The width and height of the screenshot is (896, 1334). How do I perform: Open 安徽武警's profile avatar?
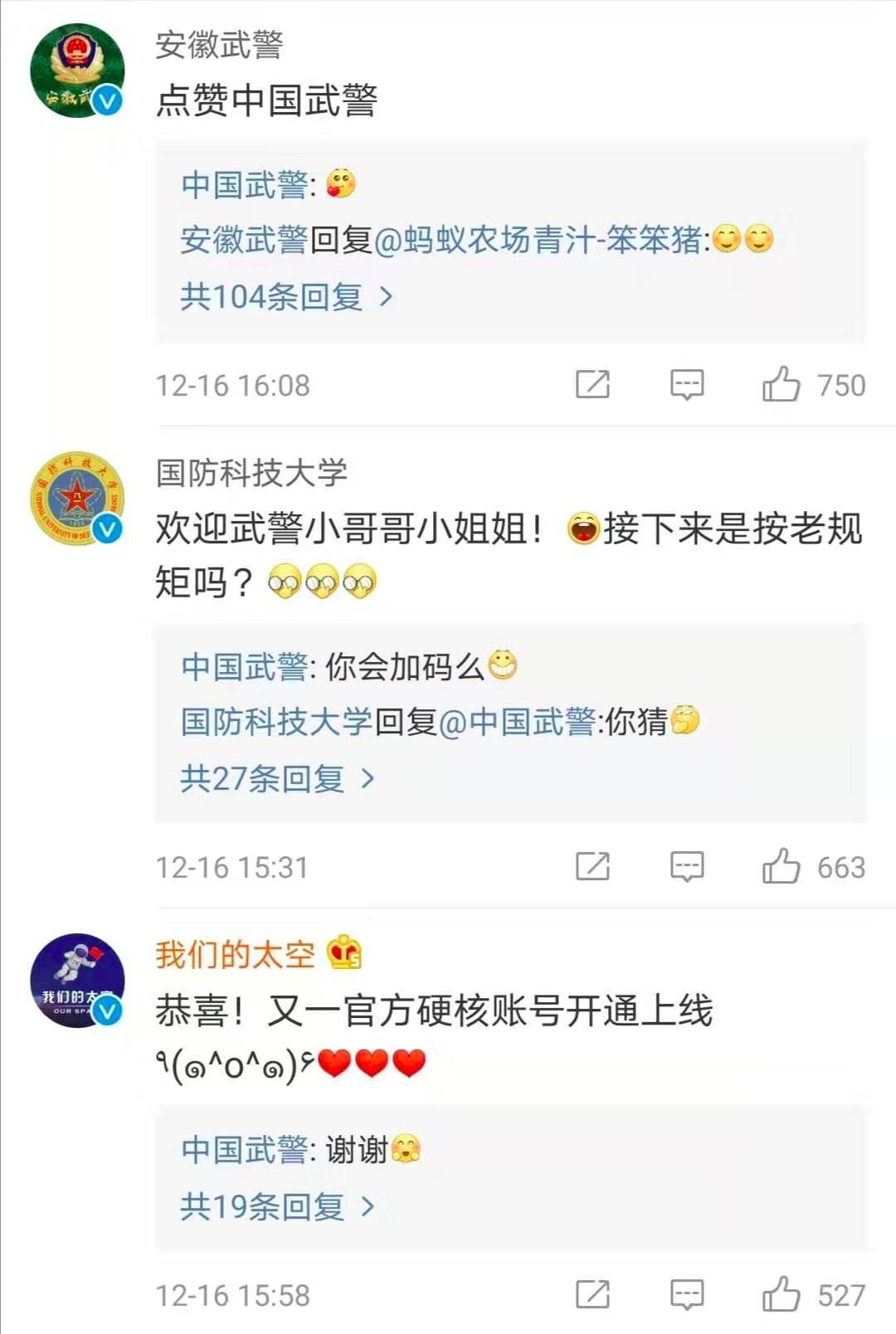(77, 71)
